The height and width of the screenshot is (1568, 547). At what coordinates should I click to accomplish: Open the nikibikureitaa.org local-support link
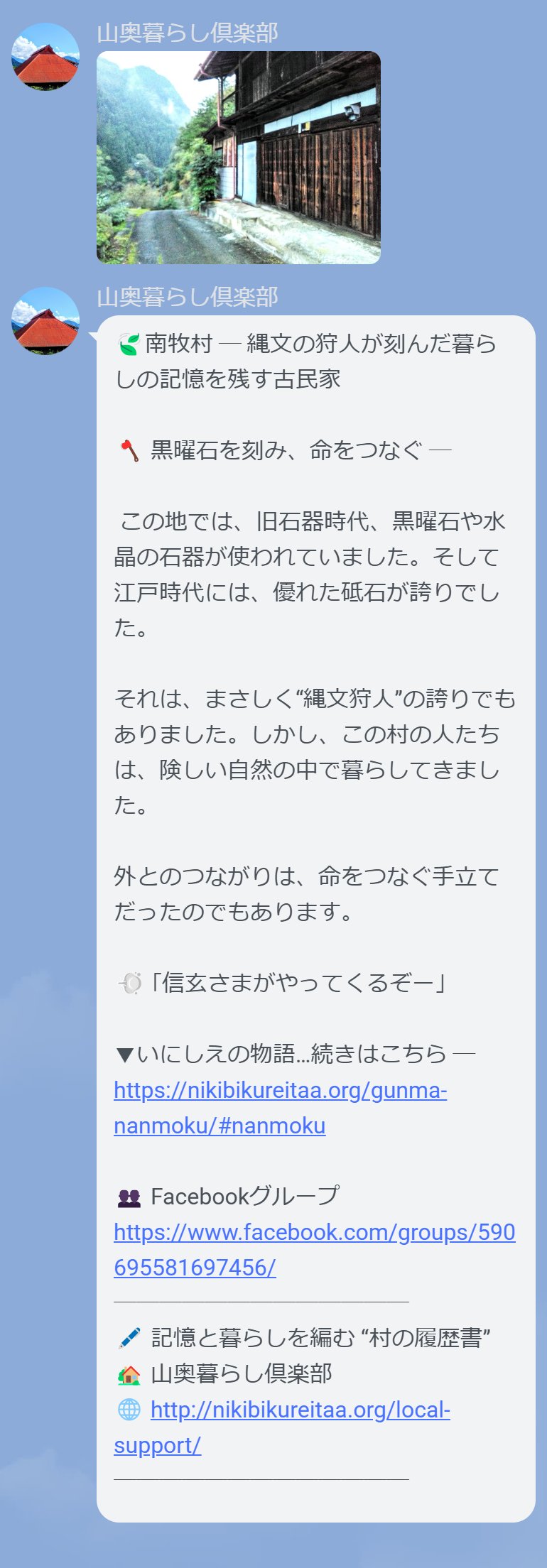pyautogui.click(x=300, y=1410)
